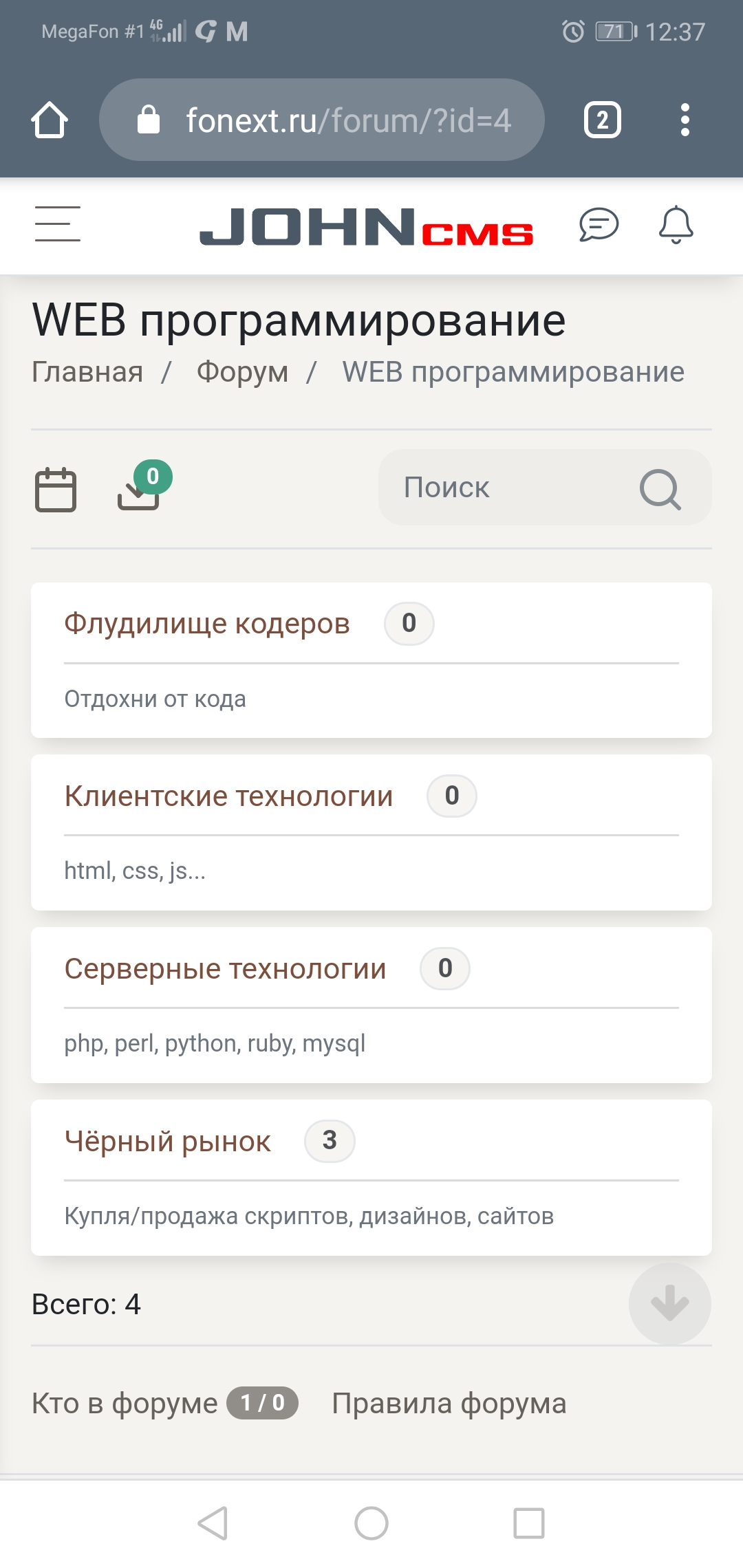Open the calendar period icon
Screen dimensions: 743x1568
coord(56,490)
